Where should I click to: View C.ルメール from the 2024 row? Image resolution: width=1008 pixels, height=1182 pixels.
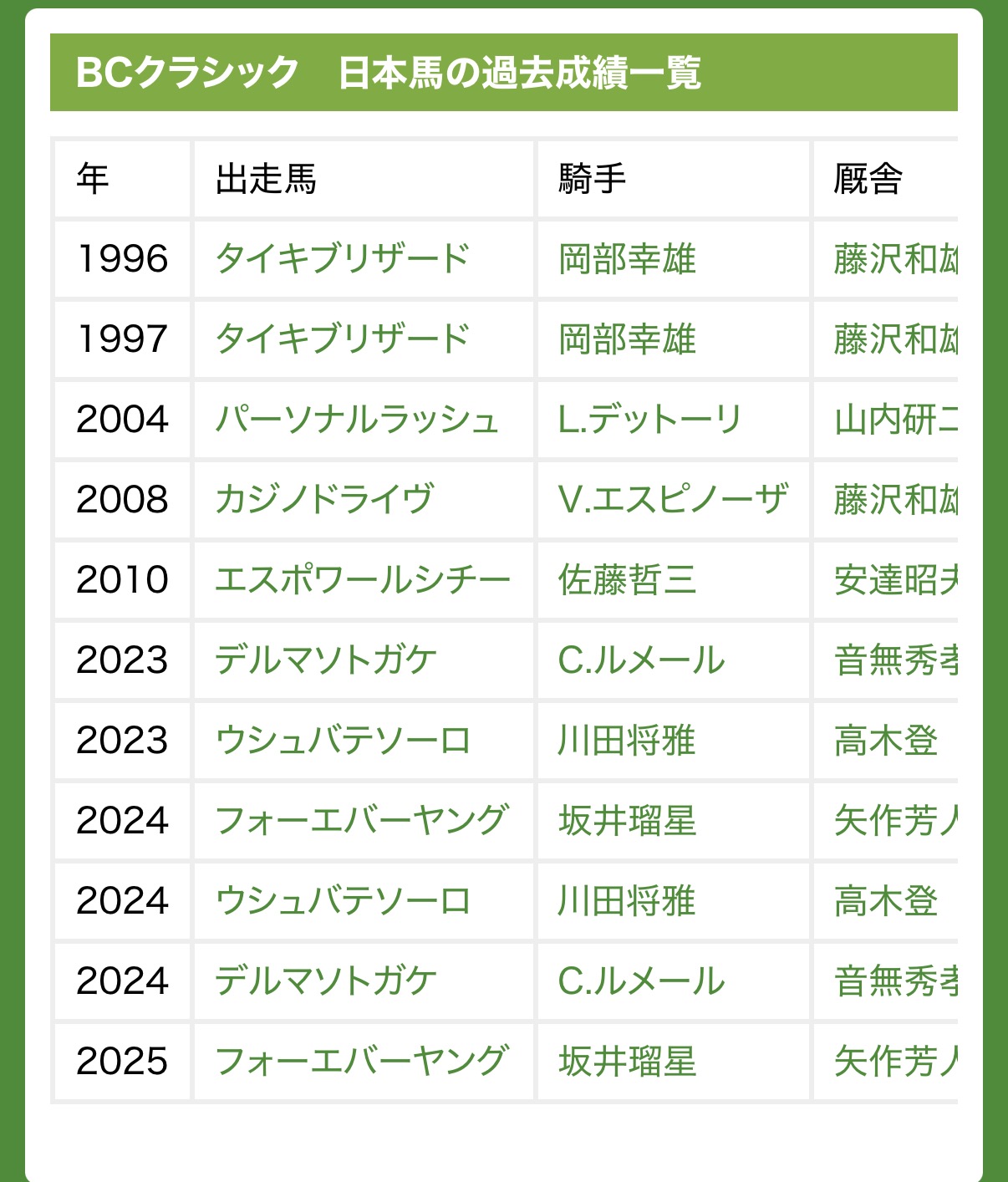click(x=641, y=981)
